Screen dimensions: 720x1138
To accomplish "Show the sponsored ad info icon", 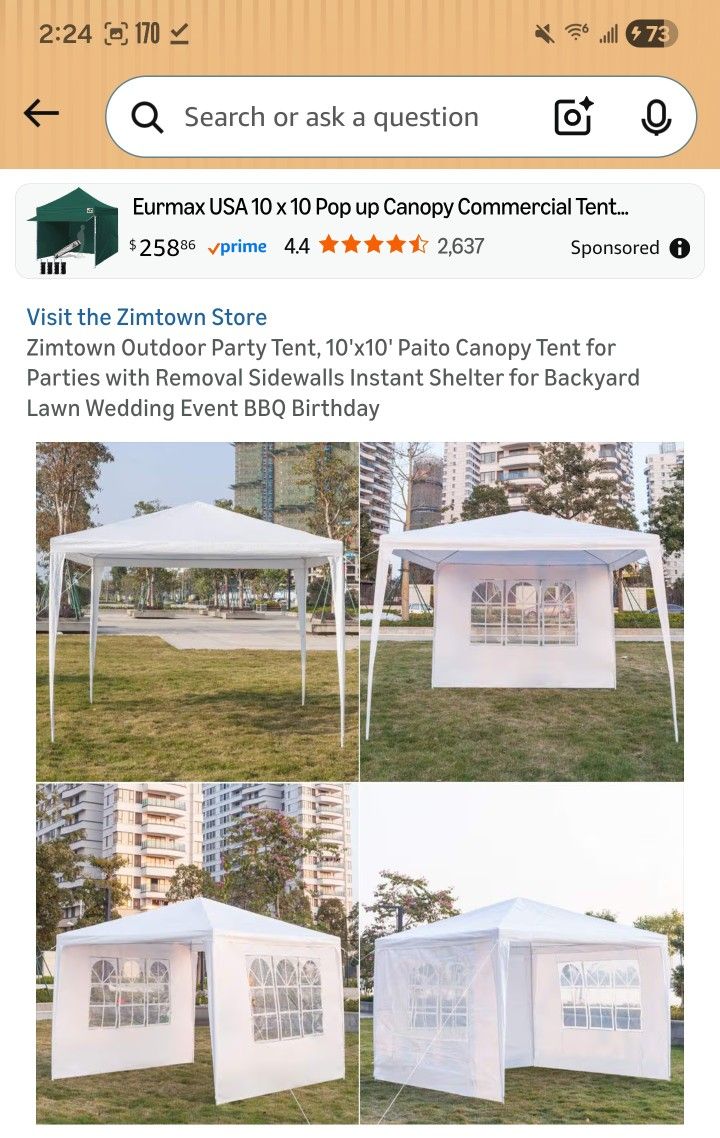I will pyautogui.click(x=679, y=248).
